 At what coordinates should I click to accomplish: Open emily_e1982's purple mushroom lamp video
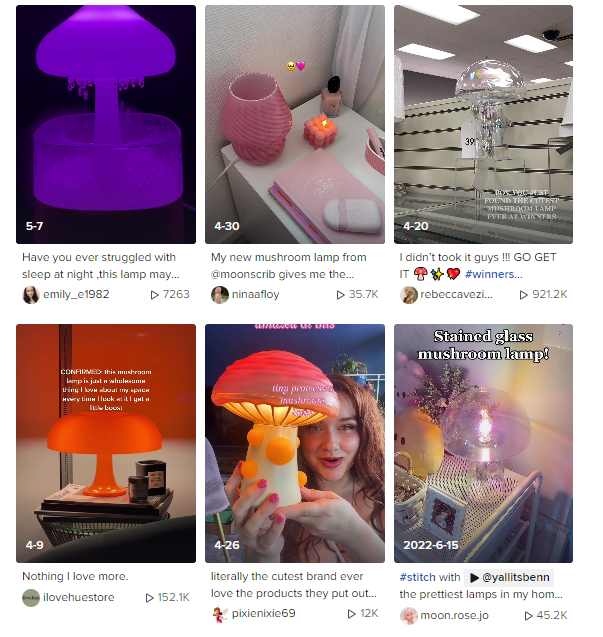click(x=106, y=124)
